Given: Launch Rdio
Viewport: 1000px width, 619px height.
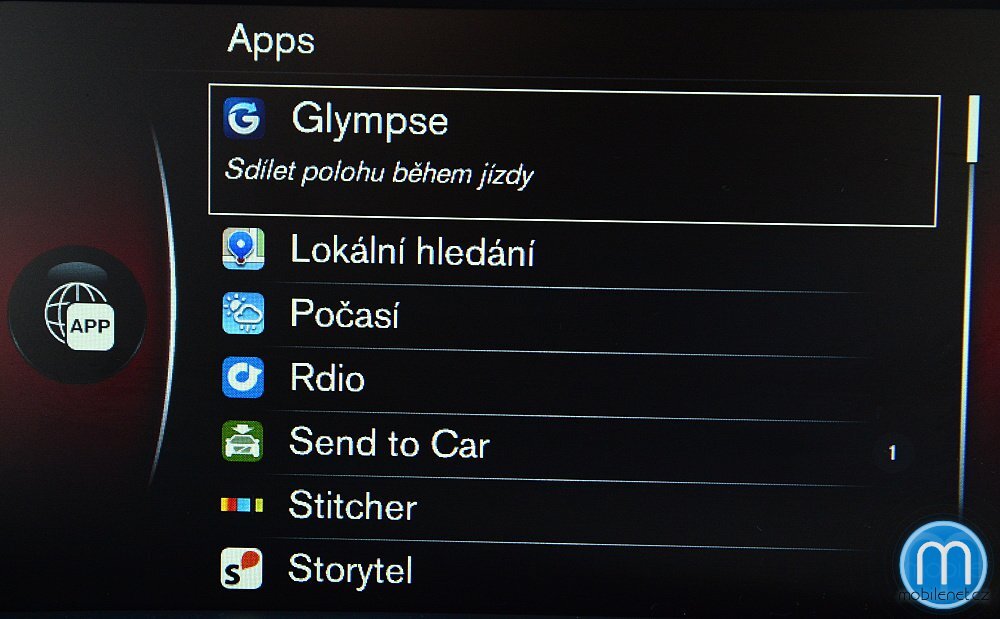Looking at the screenshot, I should click(x=326, y=379).
